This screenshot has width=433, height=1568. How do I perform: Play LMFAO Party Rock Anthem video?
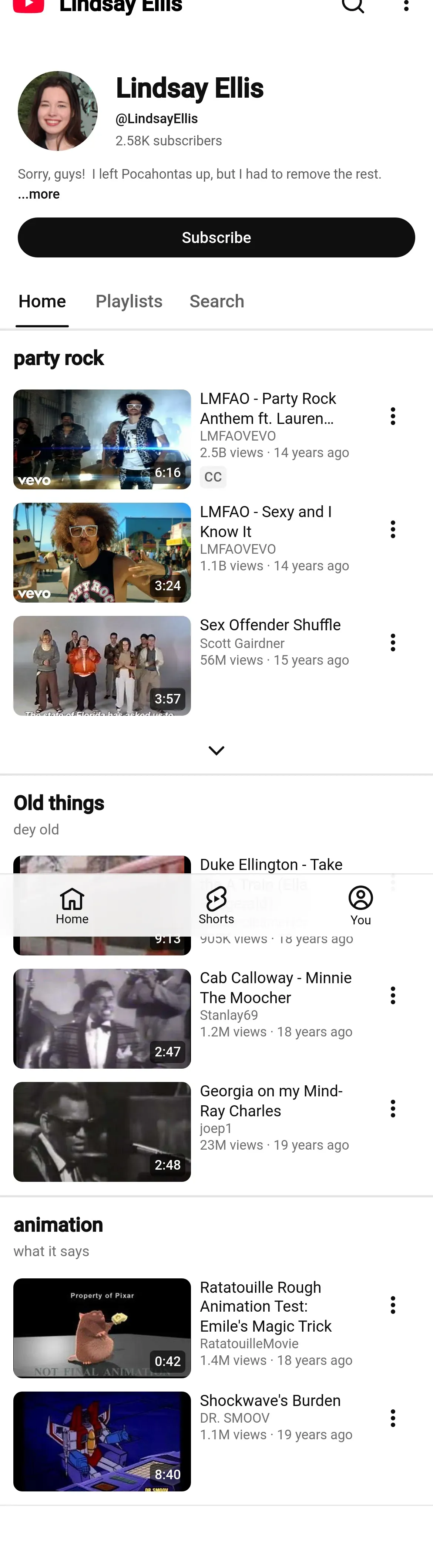click(x=102, y=439)
